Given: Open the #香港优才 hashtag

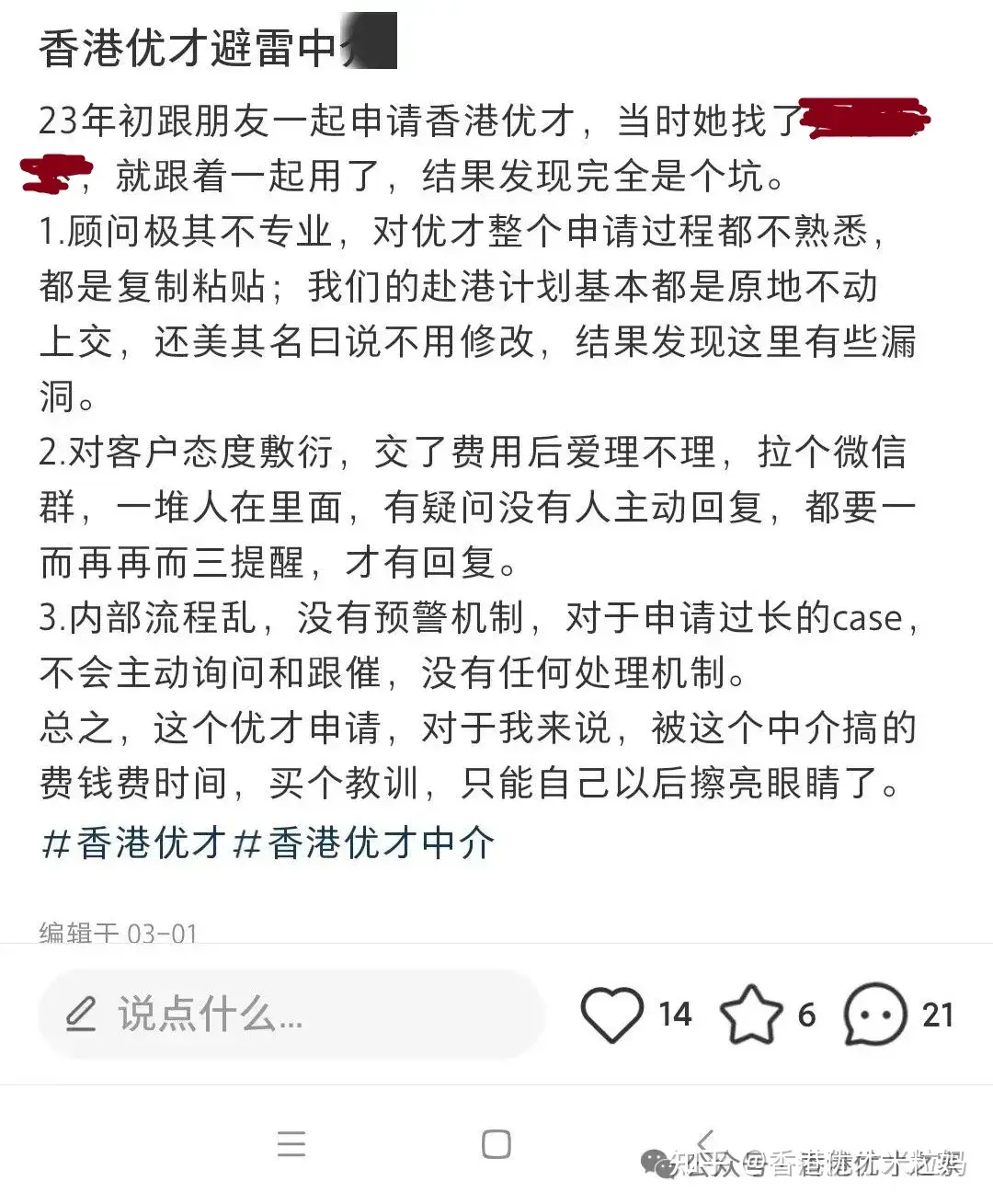Looking at the screenshot, I should [133, 843].
